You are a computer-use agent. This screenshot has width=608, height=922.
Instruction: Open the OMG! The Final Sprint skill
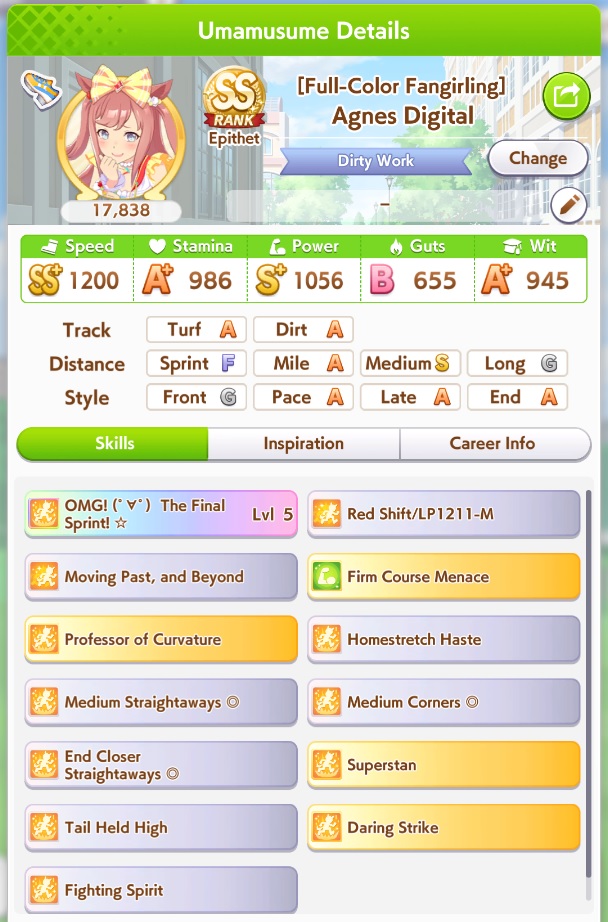click(161, 514)
